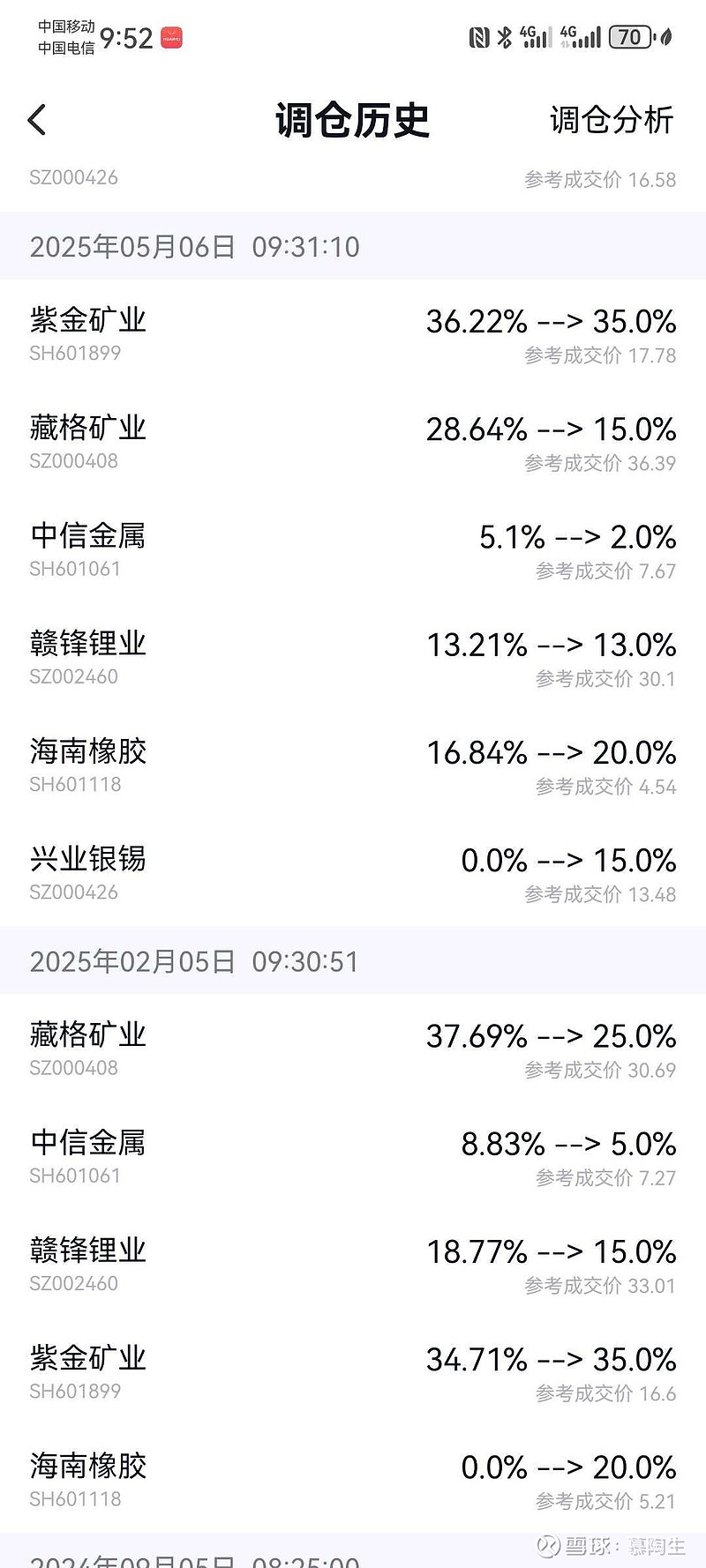Select 中信金属 row with 8.83% to 5.0%

click(x=353, y=1156)
